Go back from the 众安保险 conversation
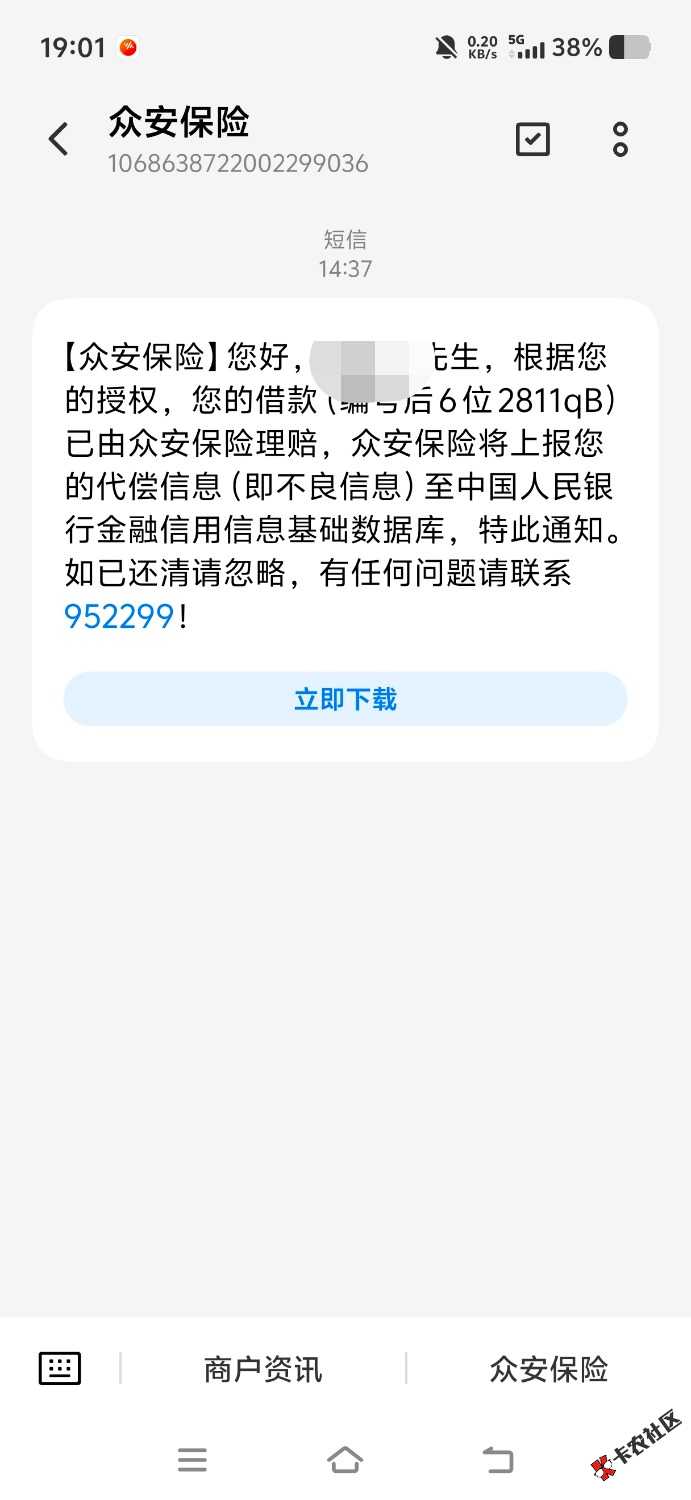Image resolution: width=691 pixels, height=1500 pixels. pos(59,140)
